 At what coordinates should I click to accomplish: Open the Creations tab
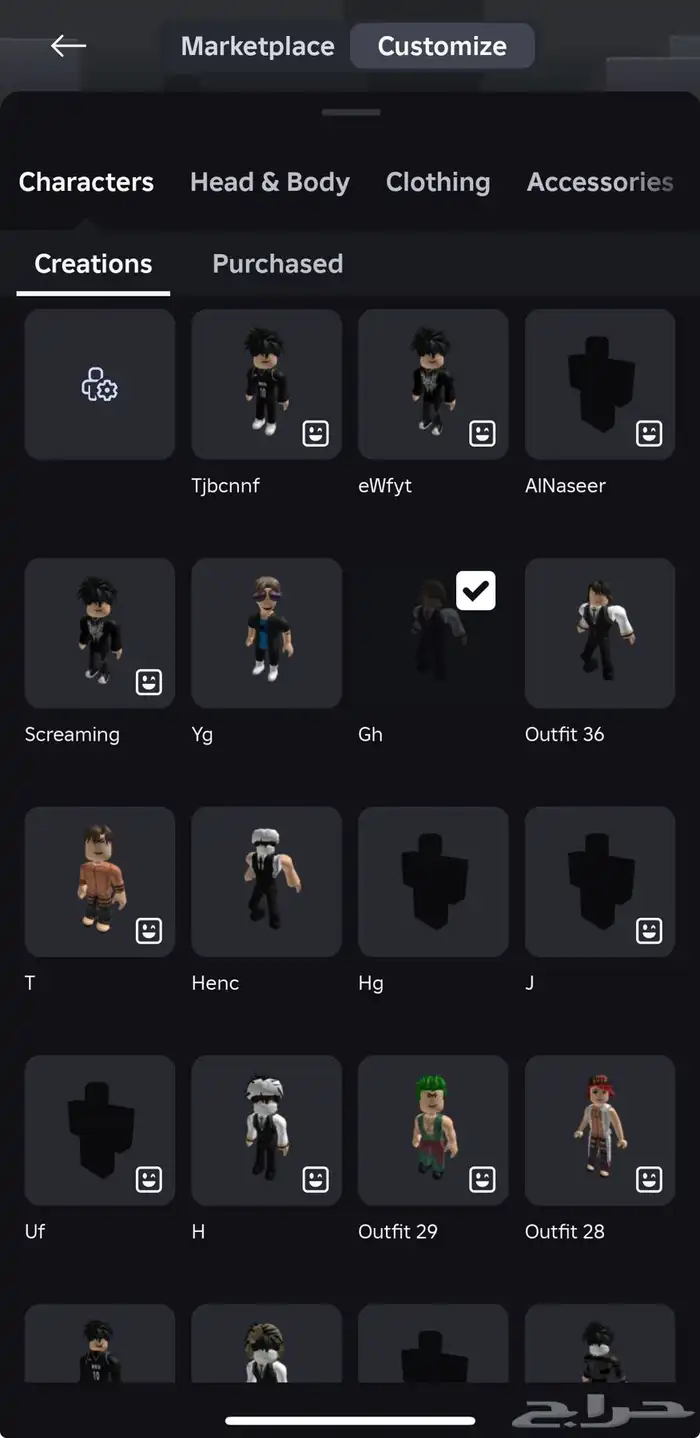pyautogui.click(x=93, y=264)
